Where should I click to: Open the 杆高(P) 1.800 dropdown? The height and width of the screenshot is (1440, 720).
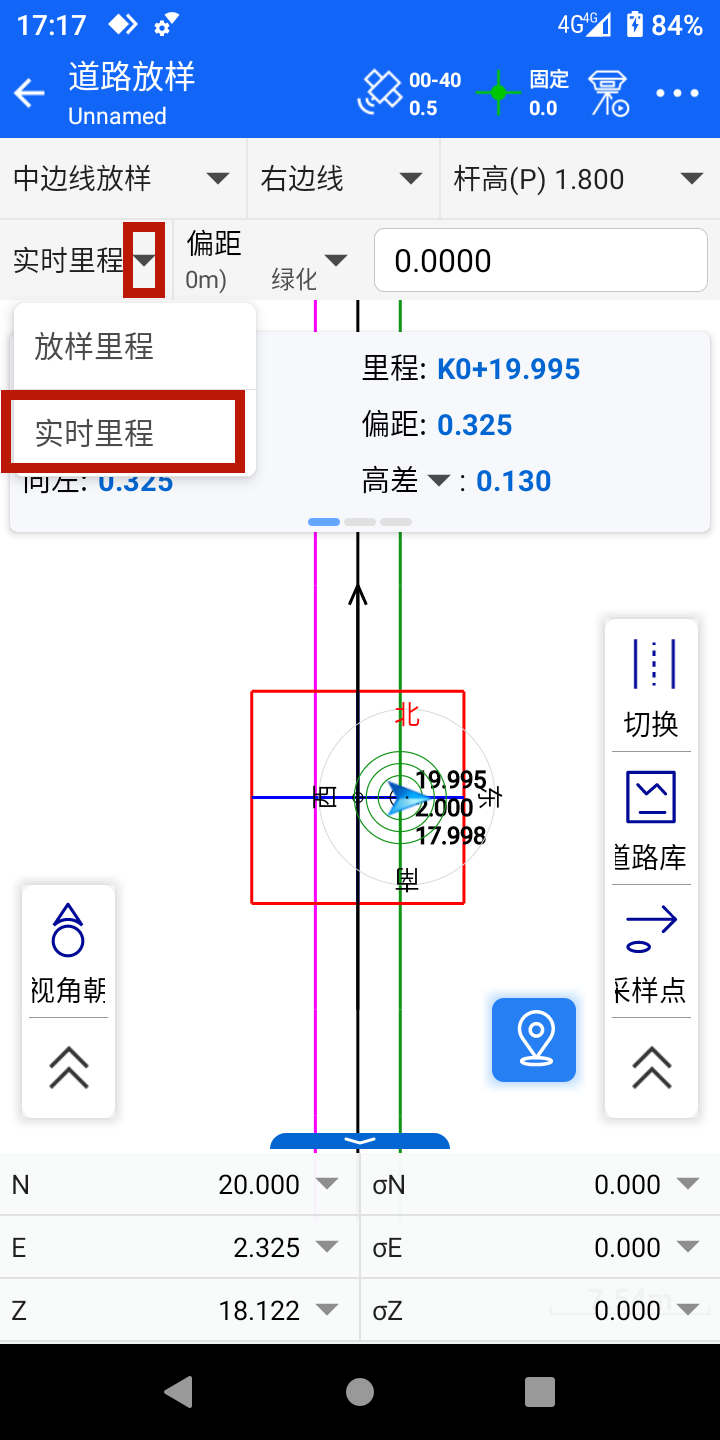click(580, 179)
